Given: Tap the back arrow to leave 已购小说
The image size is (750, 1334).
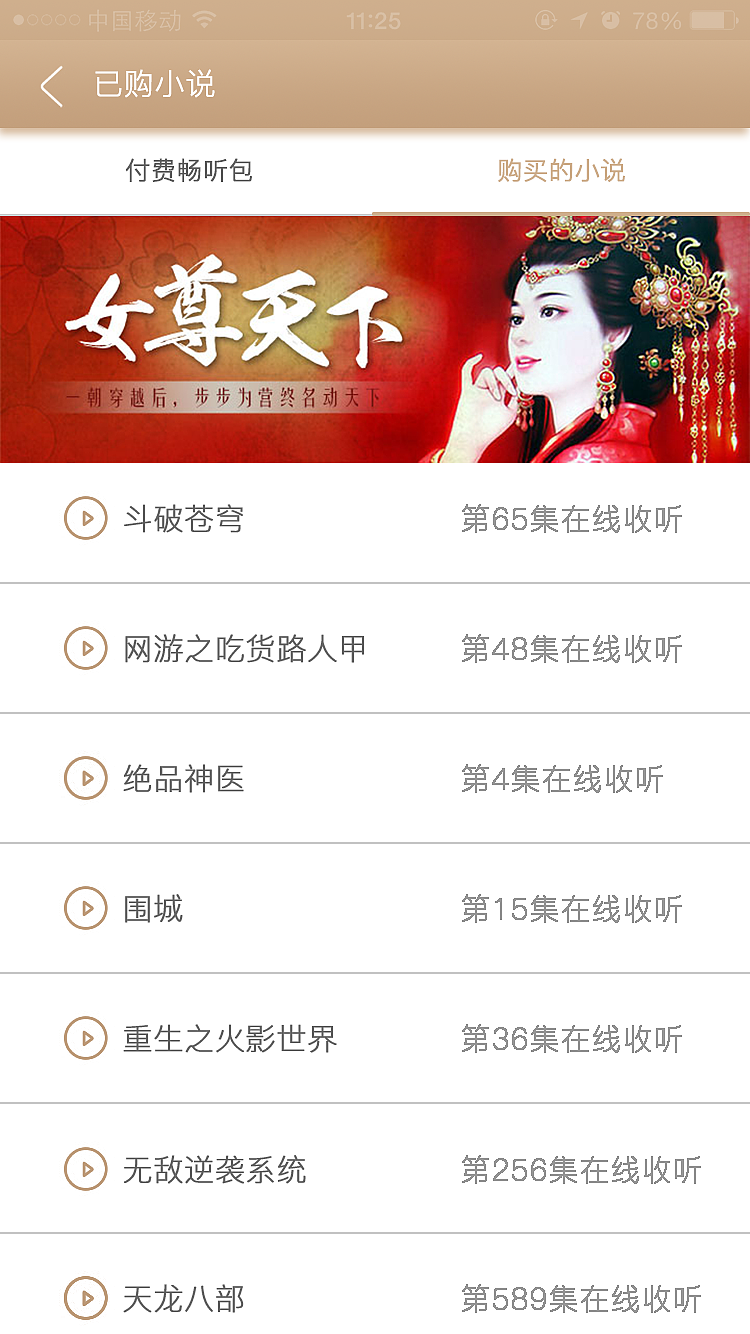Looking at the screenshot, I should (50, 86).
